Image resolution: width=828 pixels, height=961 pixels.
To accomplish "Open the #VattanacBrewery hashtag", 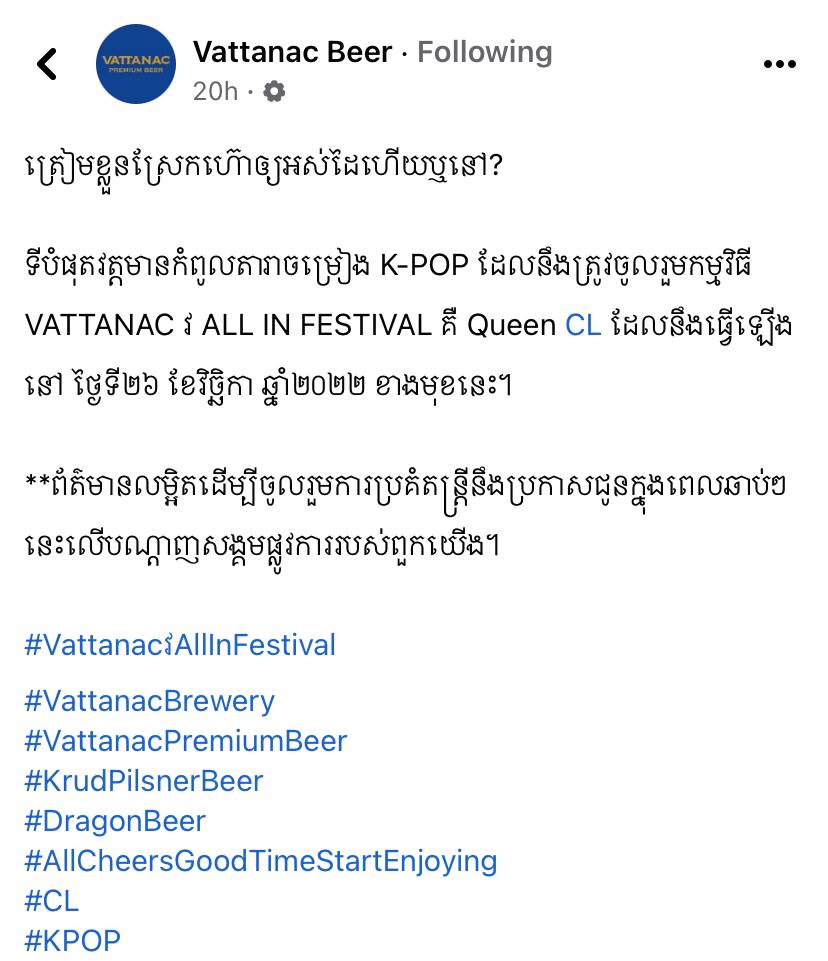I will point(149,701).
